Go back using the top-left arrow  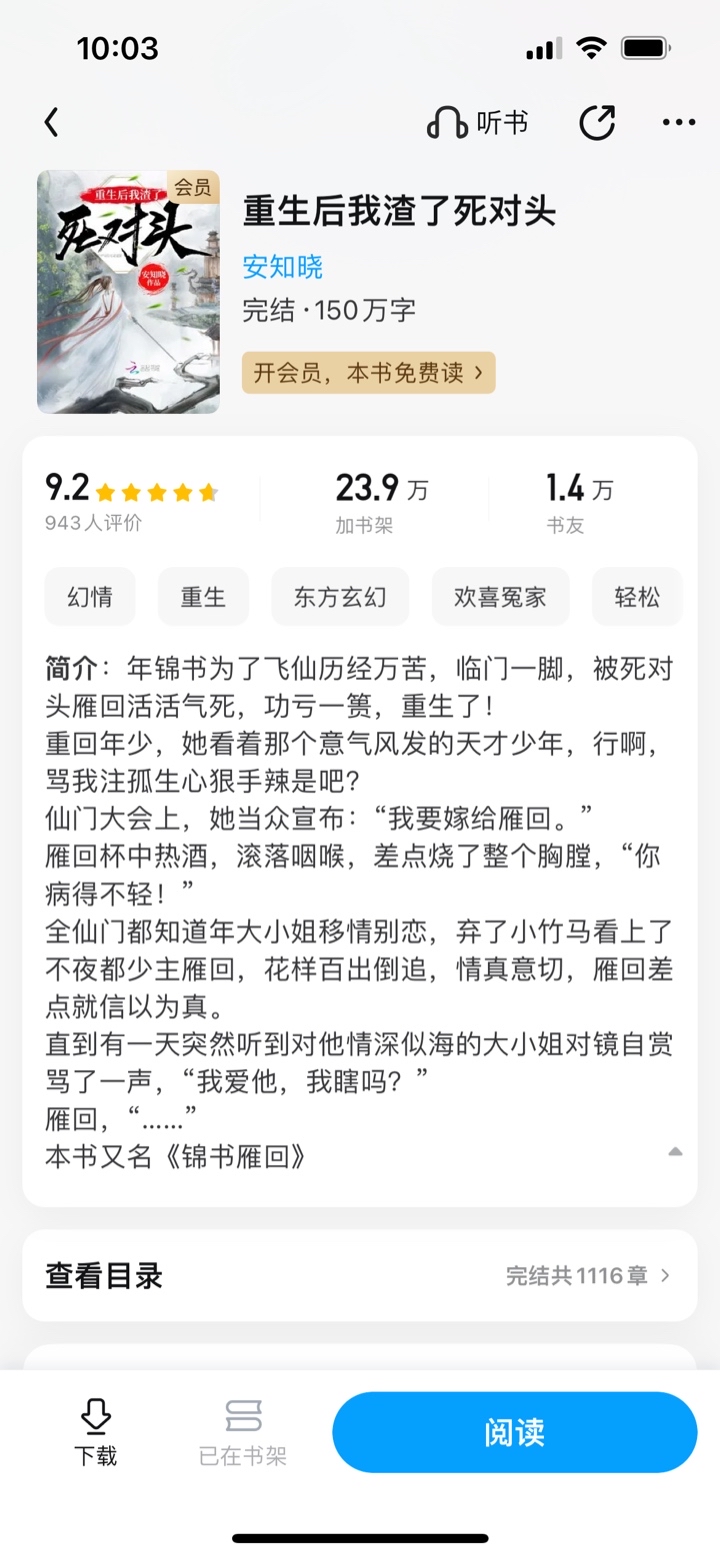point(52,123)
